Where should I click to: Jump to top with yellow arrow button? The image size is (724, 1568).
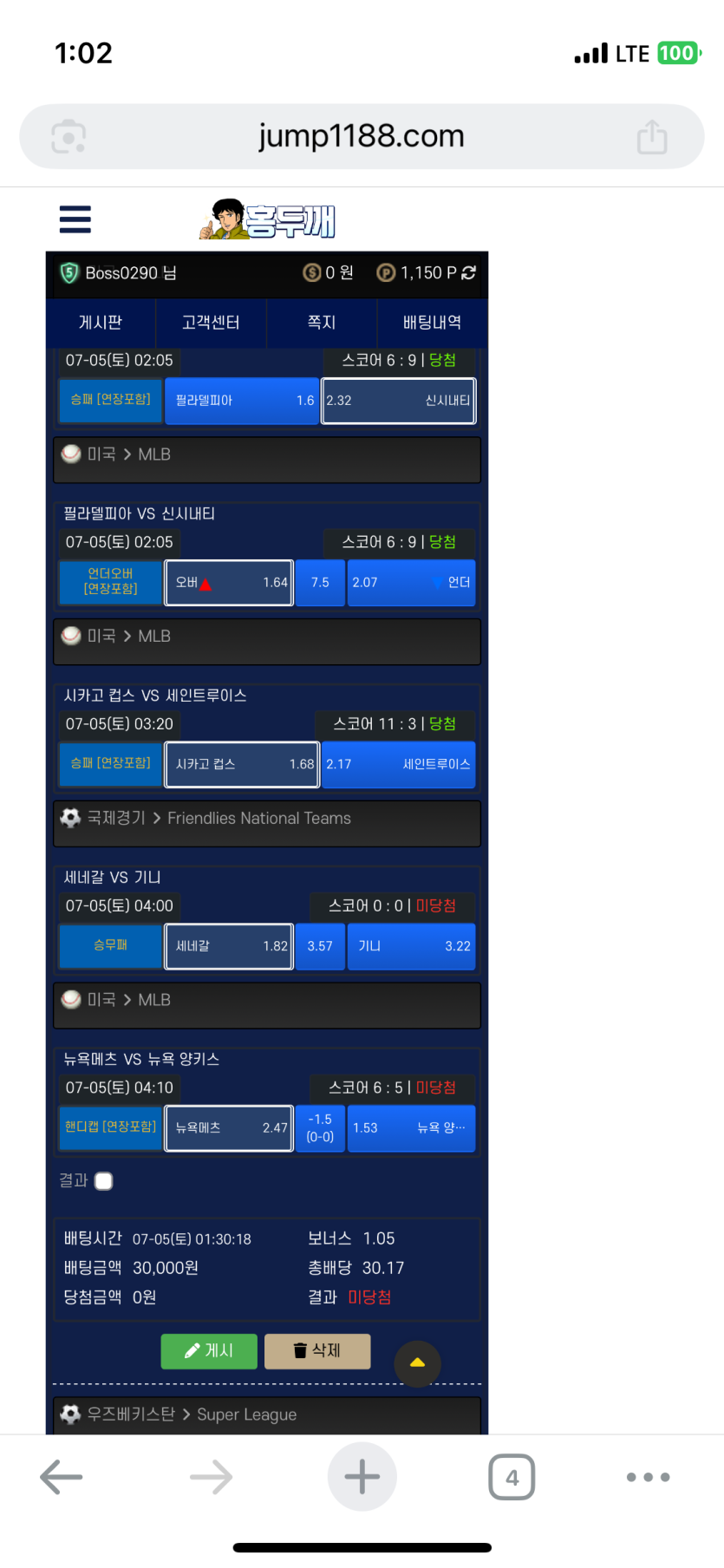click(417, 1363)
